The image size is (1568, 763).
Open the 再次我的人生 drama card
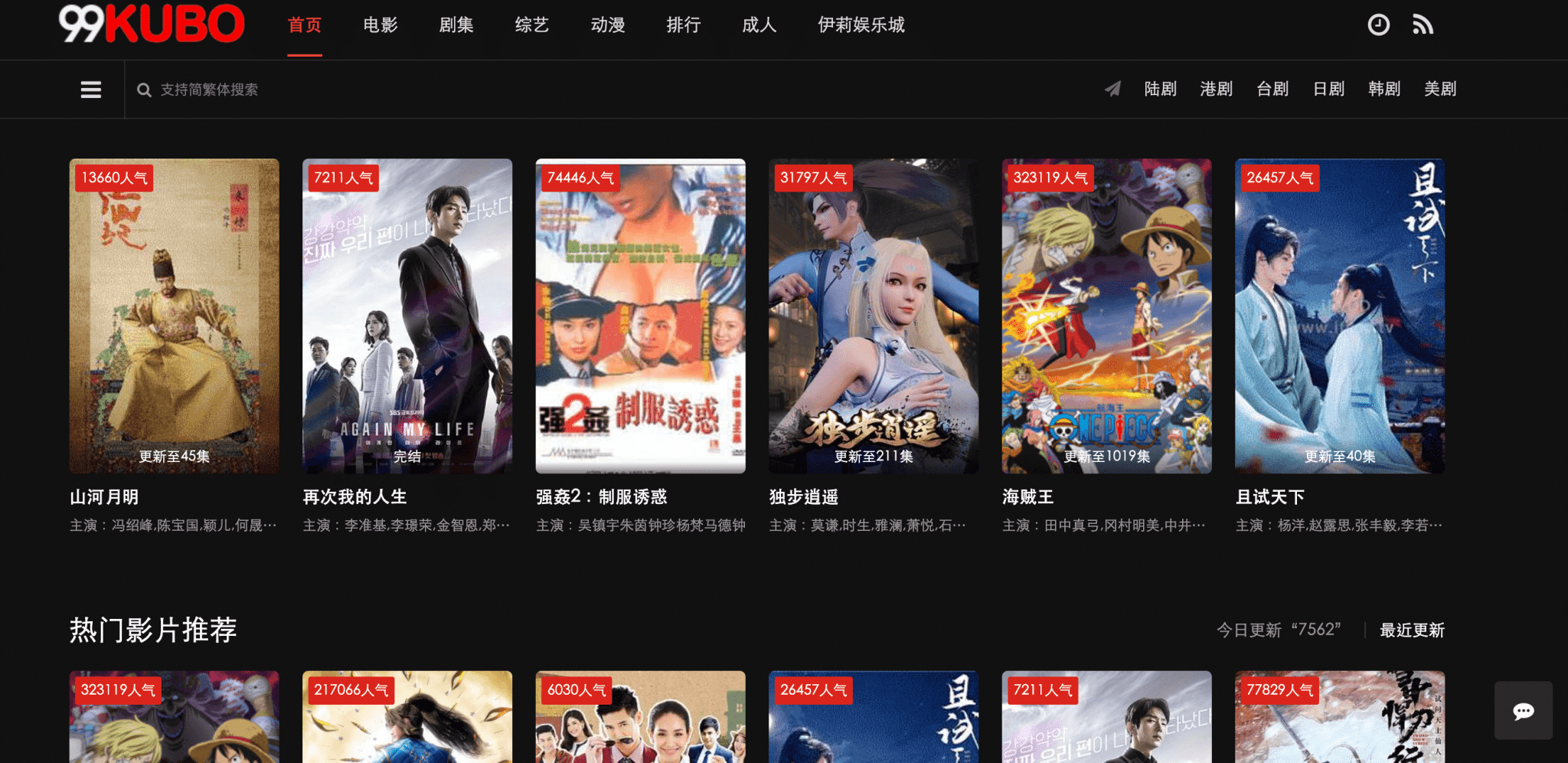click(x=407, y=316)
